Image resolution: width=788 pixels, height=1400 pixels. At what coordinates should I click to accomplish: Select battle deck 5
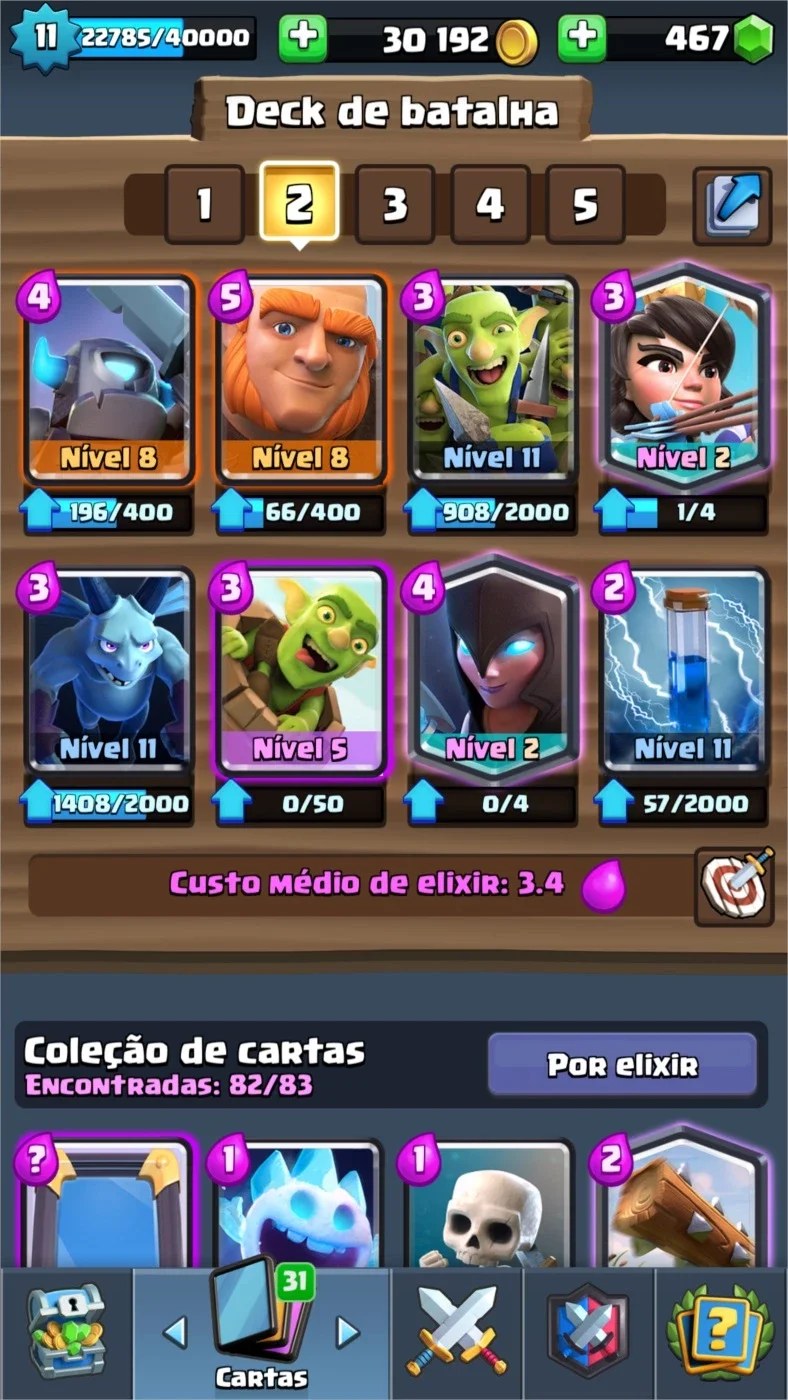coord(586,205)
